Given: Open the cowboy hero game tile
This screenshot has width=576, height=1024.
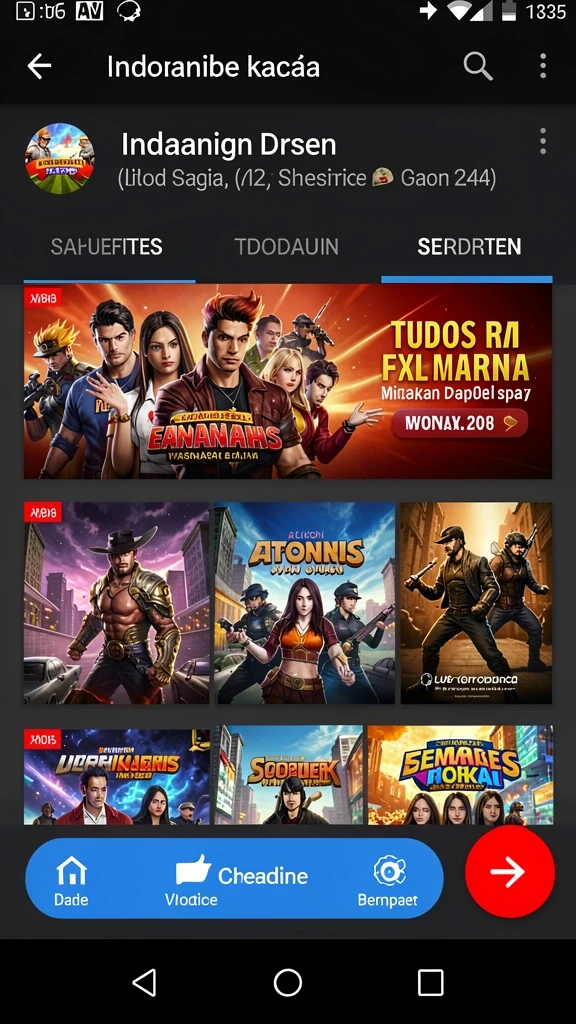Looking at the screenshot, I should [116, 603].
